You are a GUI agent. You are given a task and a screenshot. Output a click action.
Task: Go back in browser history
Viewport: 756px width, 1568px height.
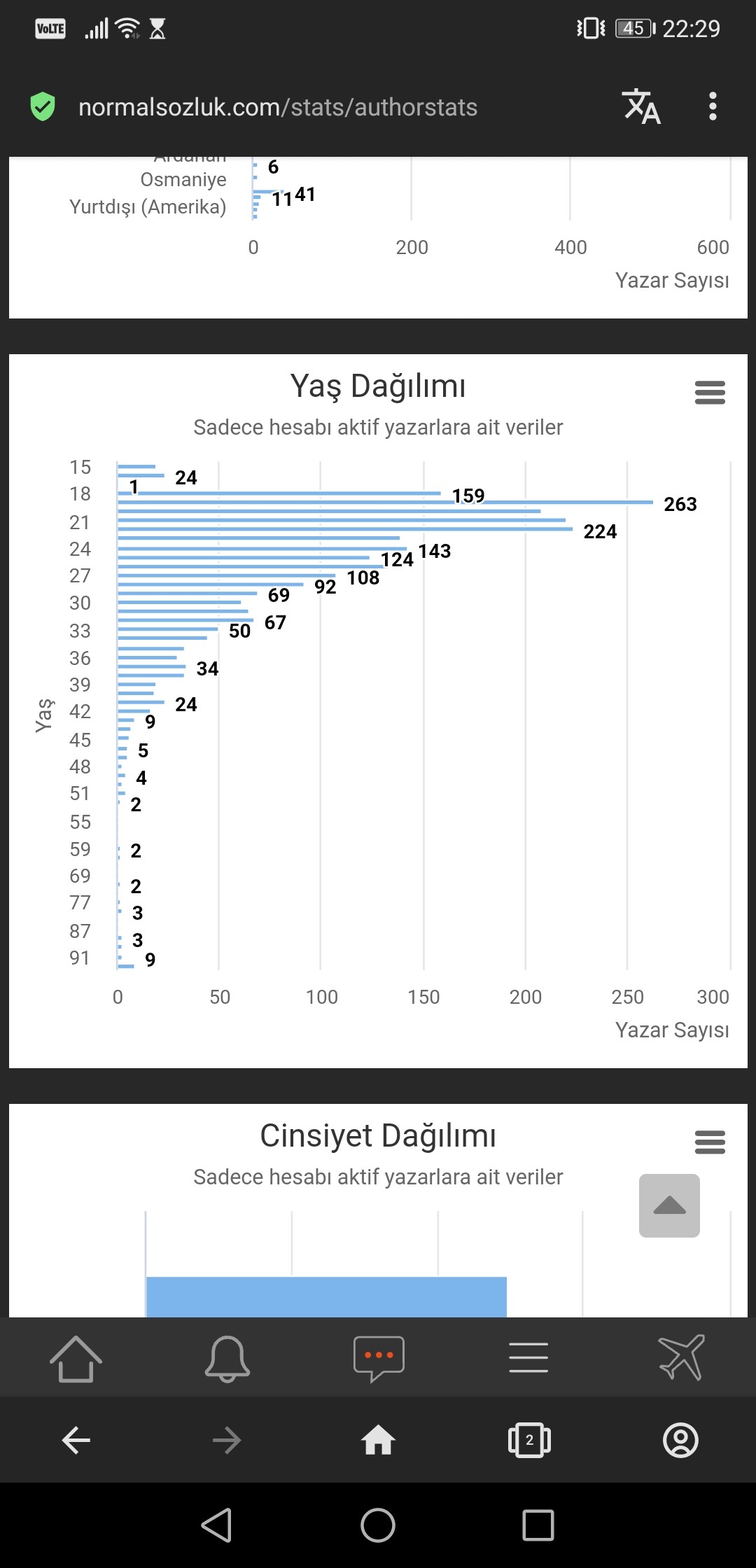click(x=76, y=1440)
